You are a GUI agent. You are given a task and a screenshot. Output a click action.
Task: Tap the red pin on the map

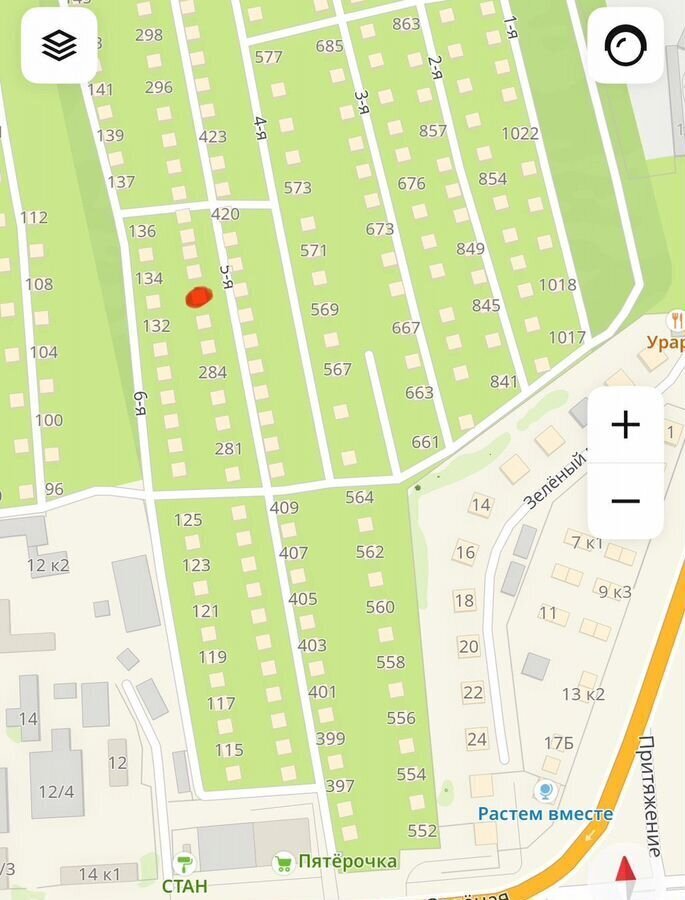[x=198, y=296]
